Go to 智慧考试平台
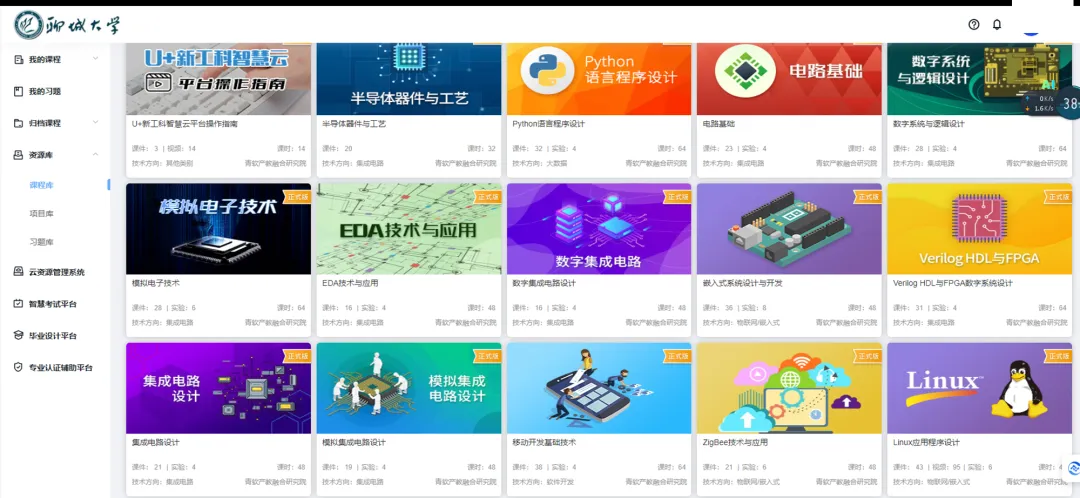This screenshot has width=1080, height=498. [x=52, y=304]
